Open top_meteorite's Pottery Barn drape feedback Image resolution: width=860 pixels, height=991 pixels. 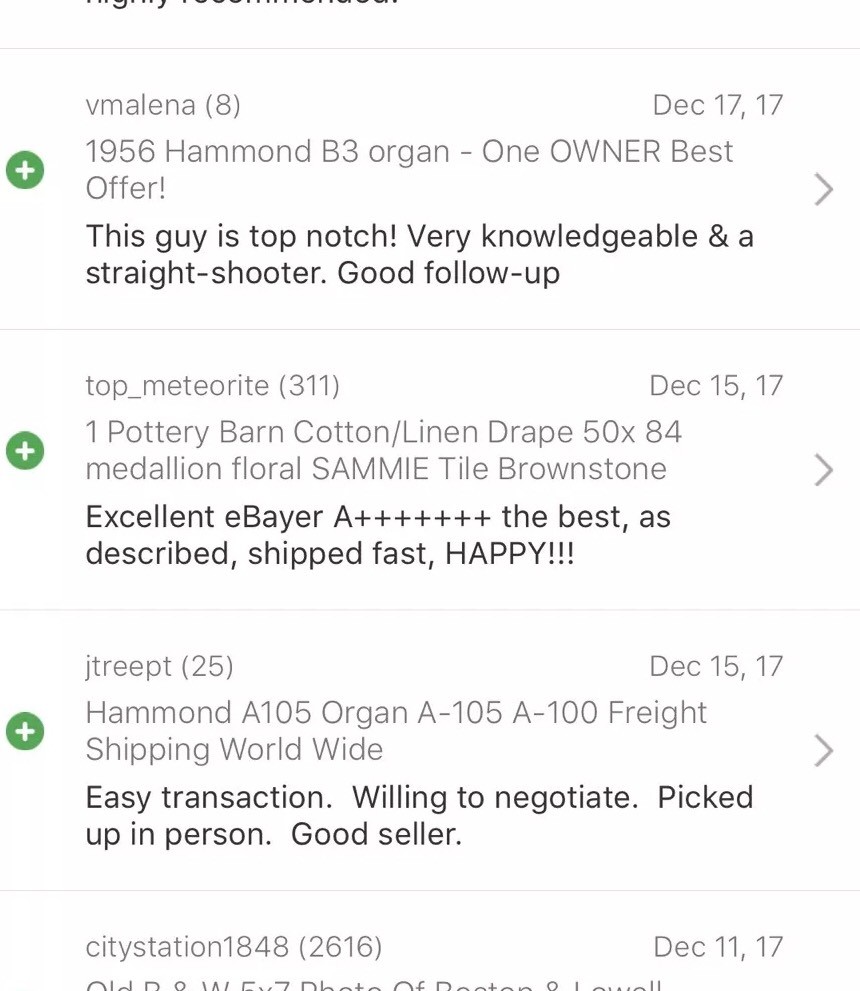point(430,469)
